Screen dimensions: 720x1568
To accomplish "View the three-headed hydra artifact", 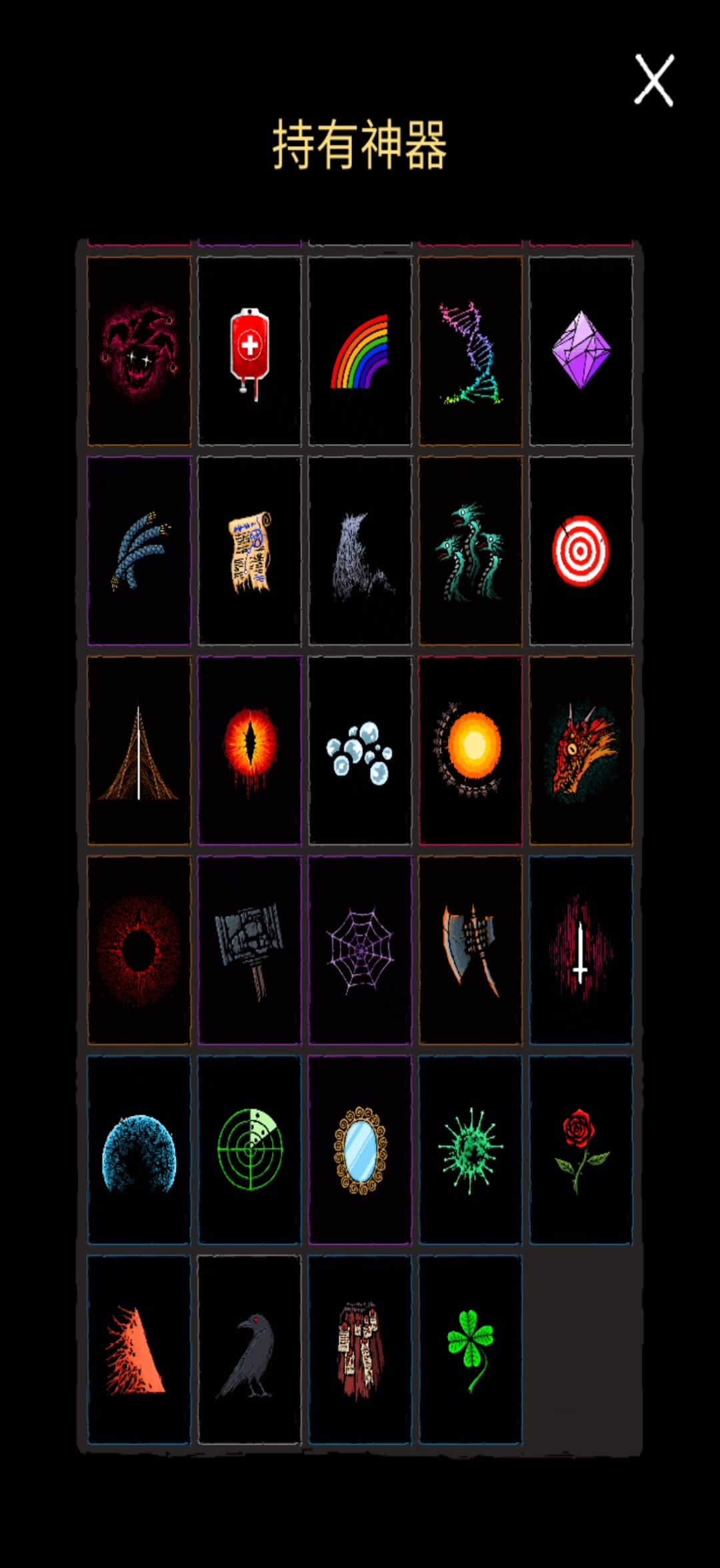I will pyautogui.click(x=471, y=551).
